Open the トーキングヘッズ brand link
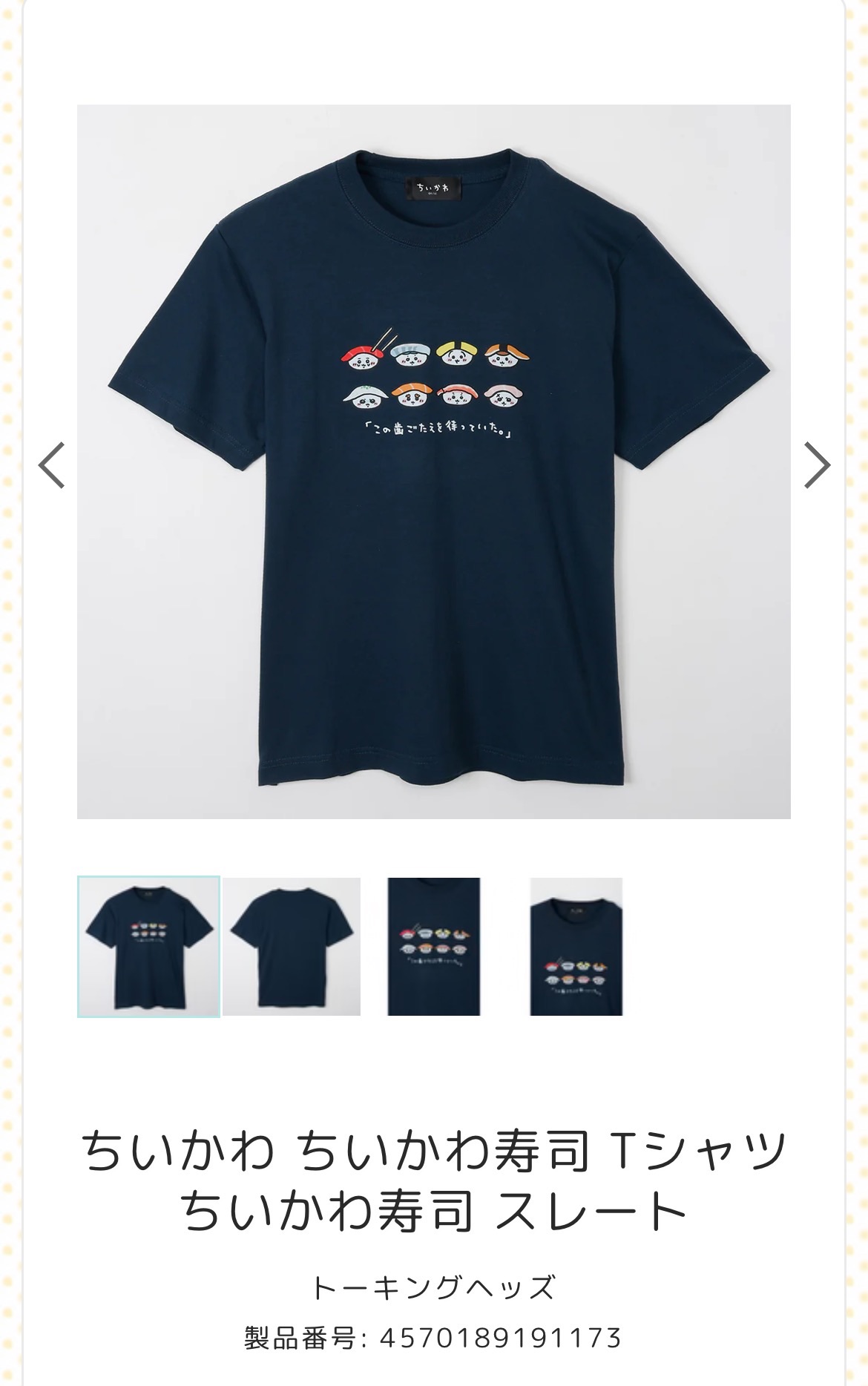This screenshot has height=1386, width=868. point(433,1288)
